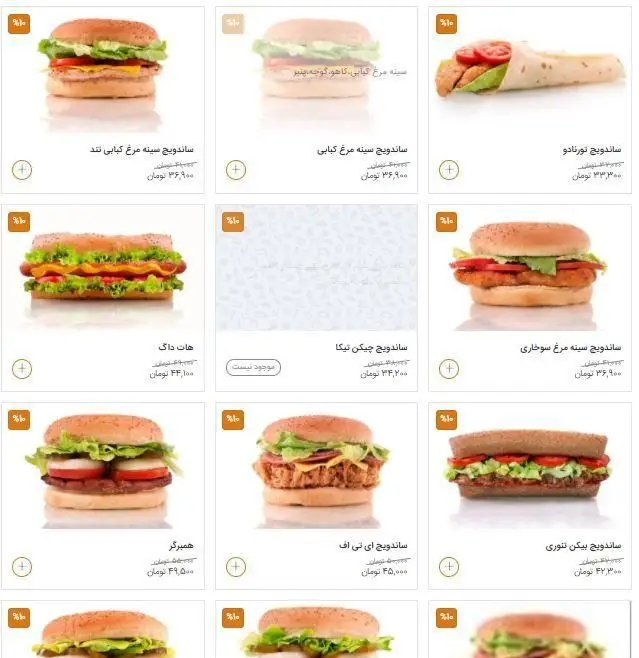Add ساندویچ سینه مرغ سوخاری to cart
The height and width of the screenshot is (658, 639).
coord(449,368)
